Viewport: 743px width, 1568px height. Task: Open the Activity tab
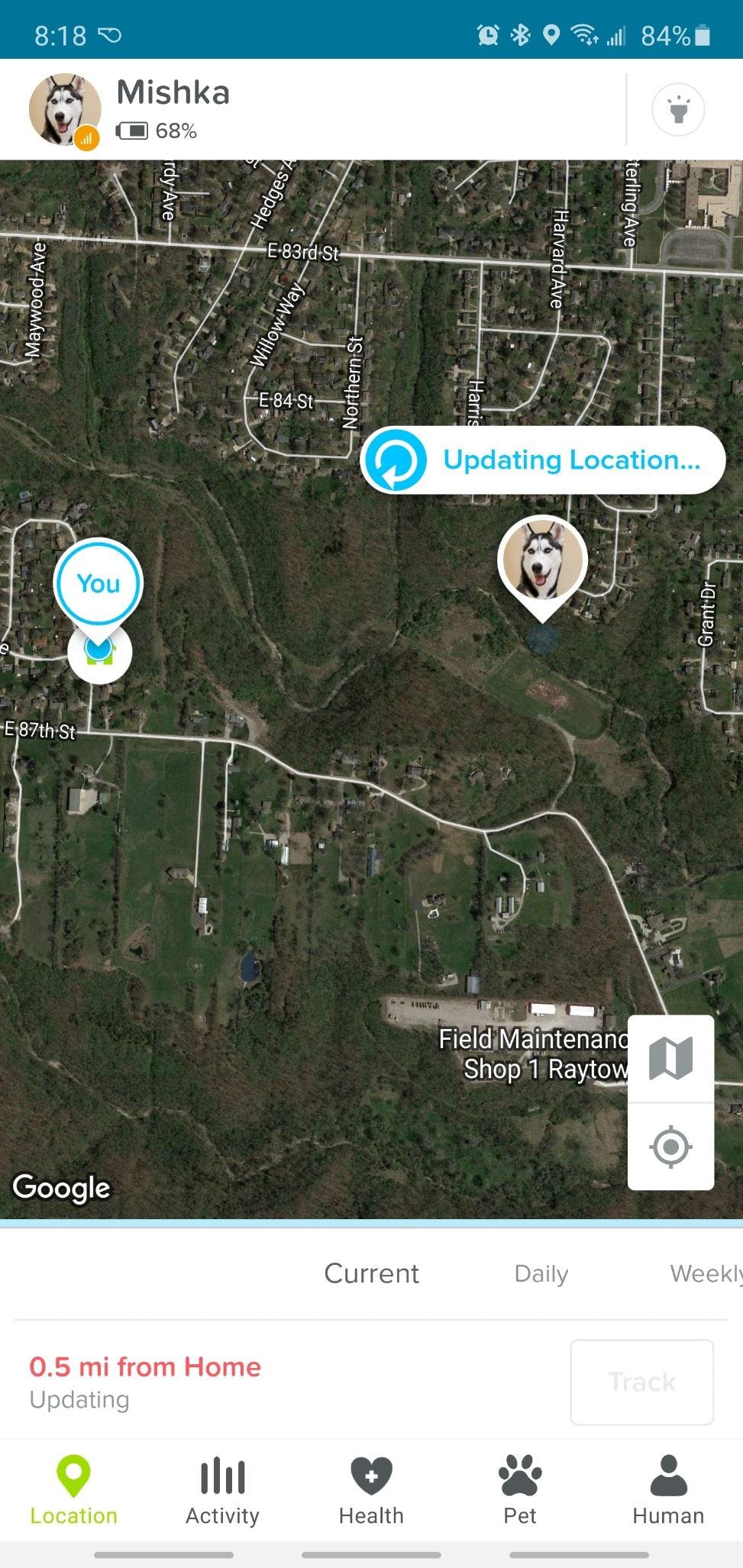tap(222, 1490)
